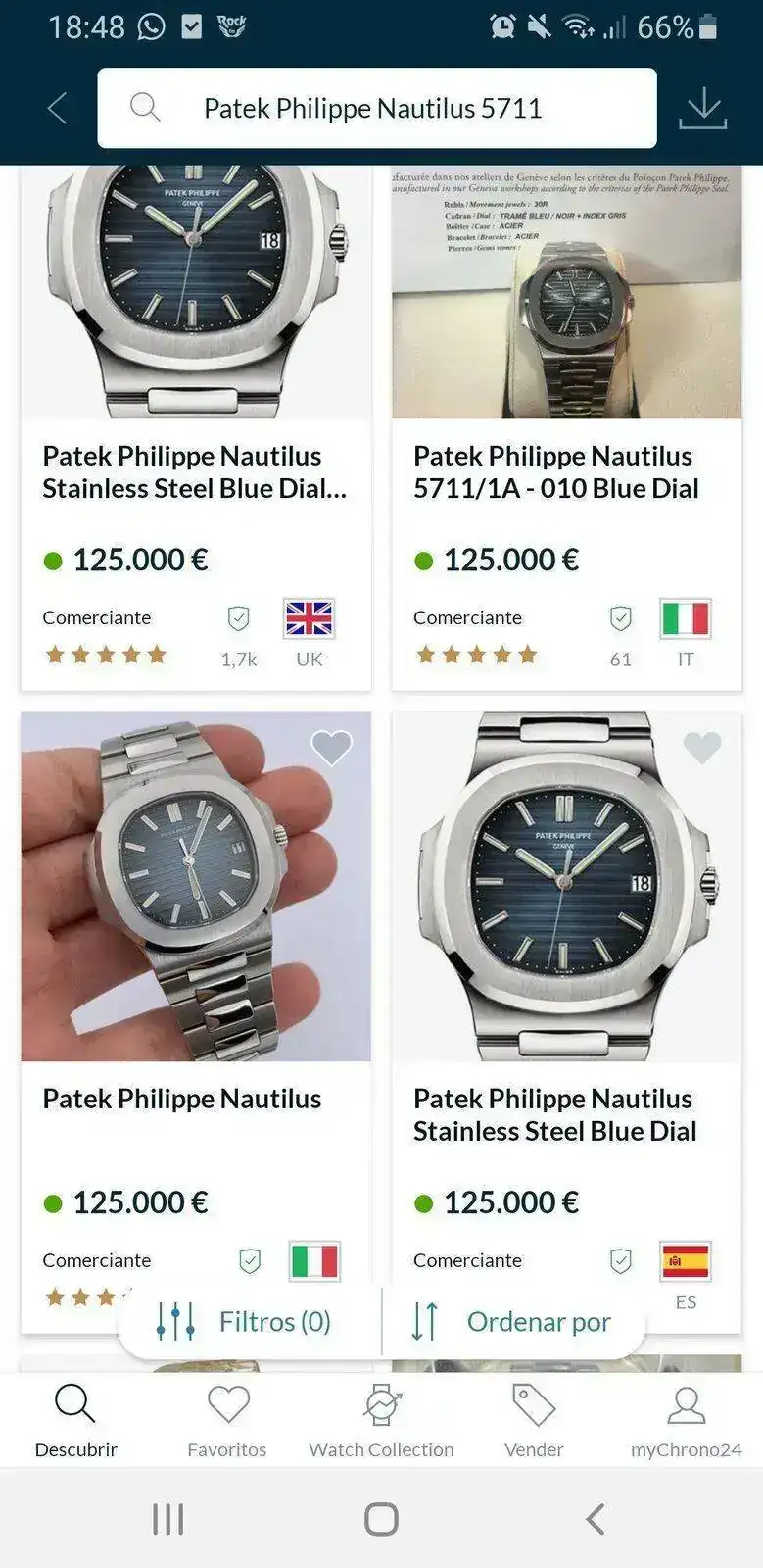Open the Spanish dealer Nautilus Stainless Steel listing

click(566, 1114)
